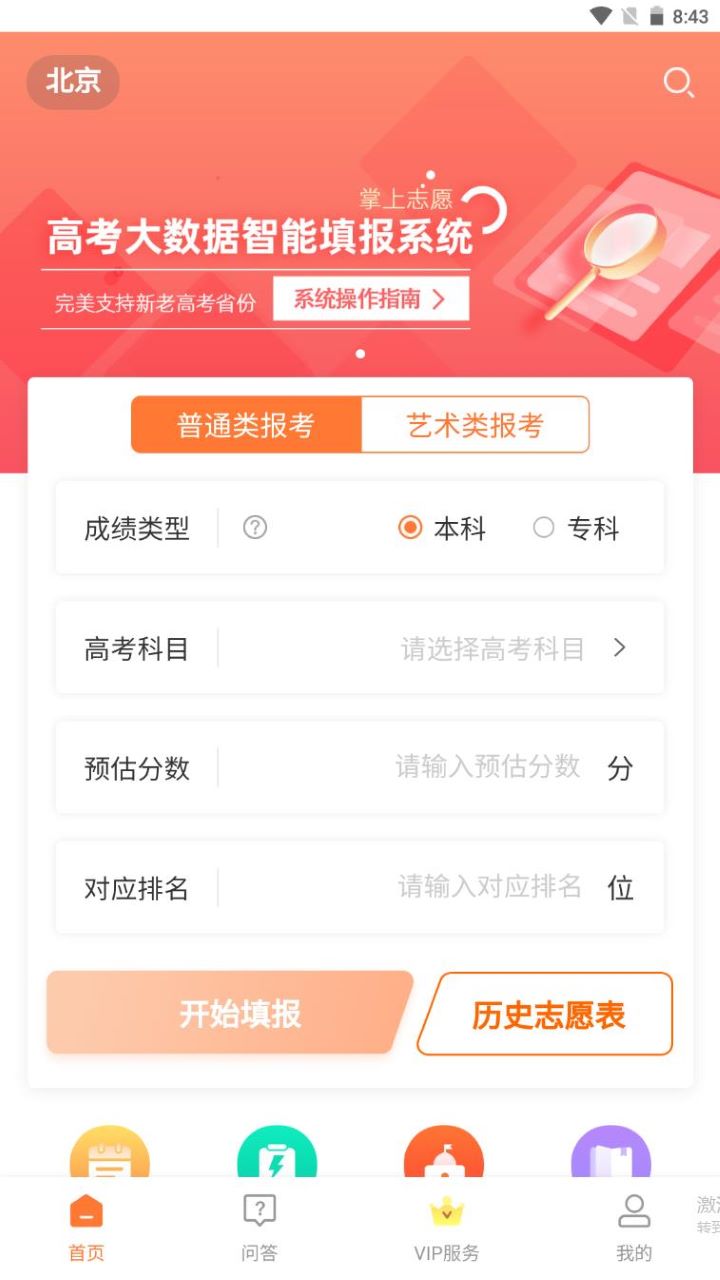This screenshot has width=720, height=1280.
Task: Open search with the magnifier icon
Action: (x=680, y=84)
